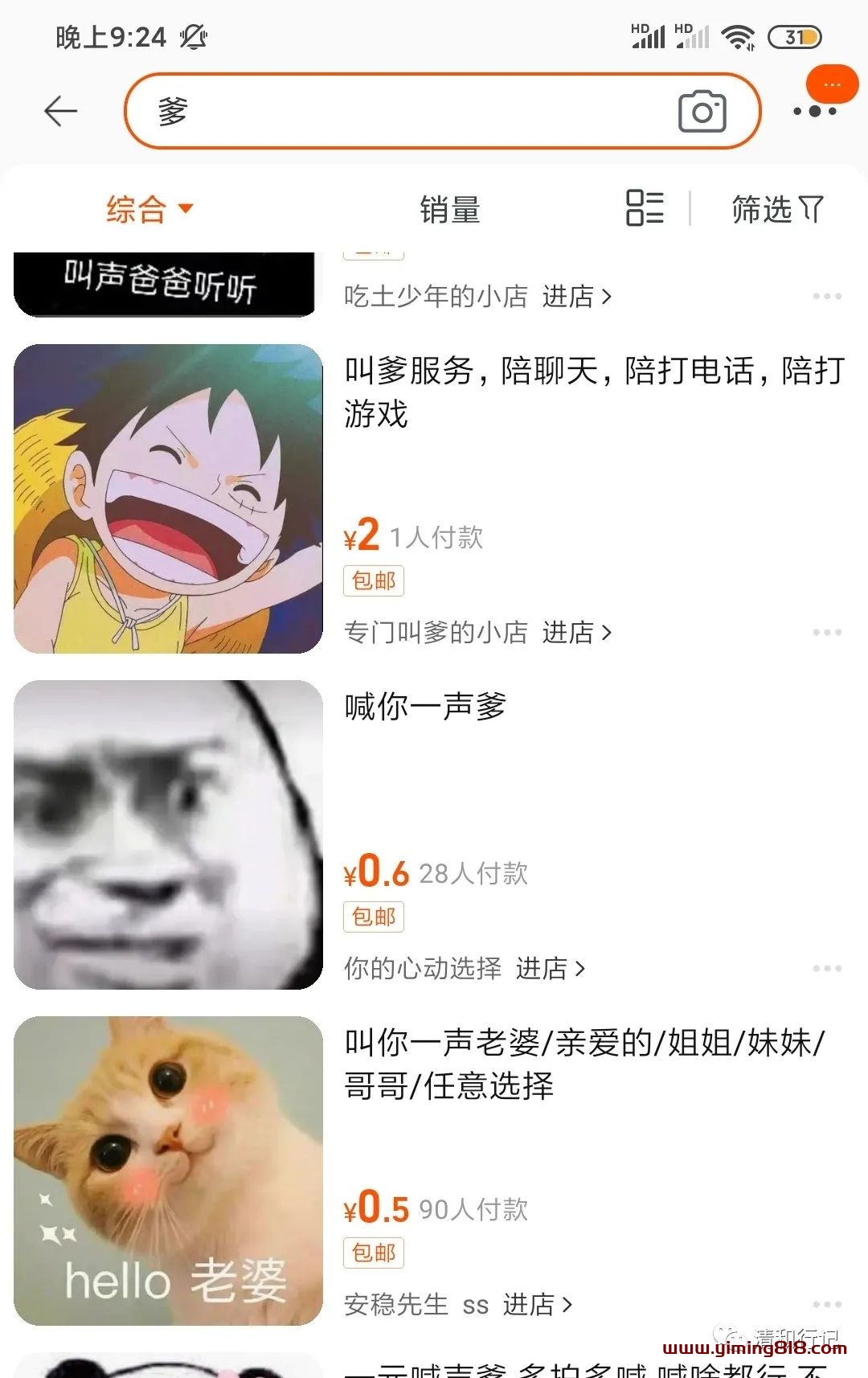This screenshot has width=868, height=1378.
Task: Open product 叫你一声老婆/亲爱的
Action: point(584,1064)
